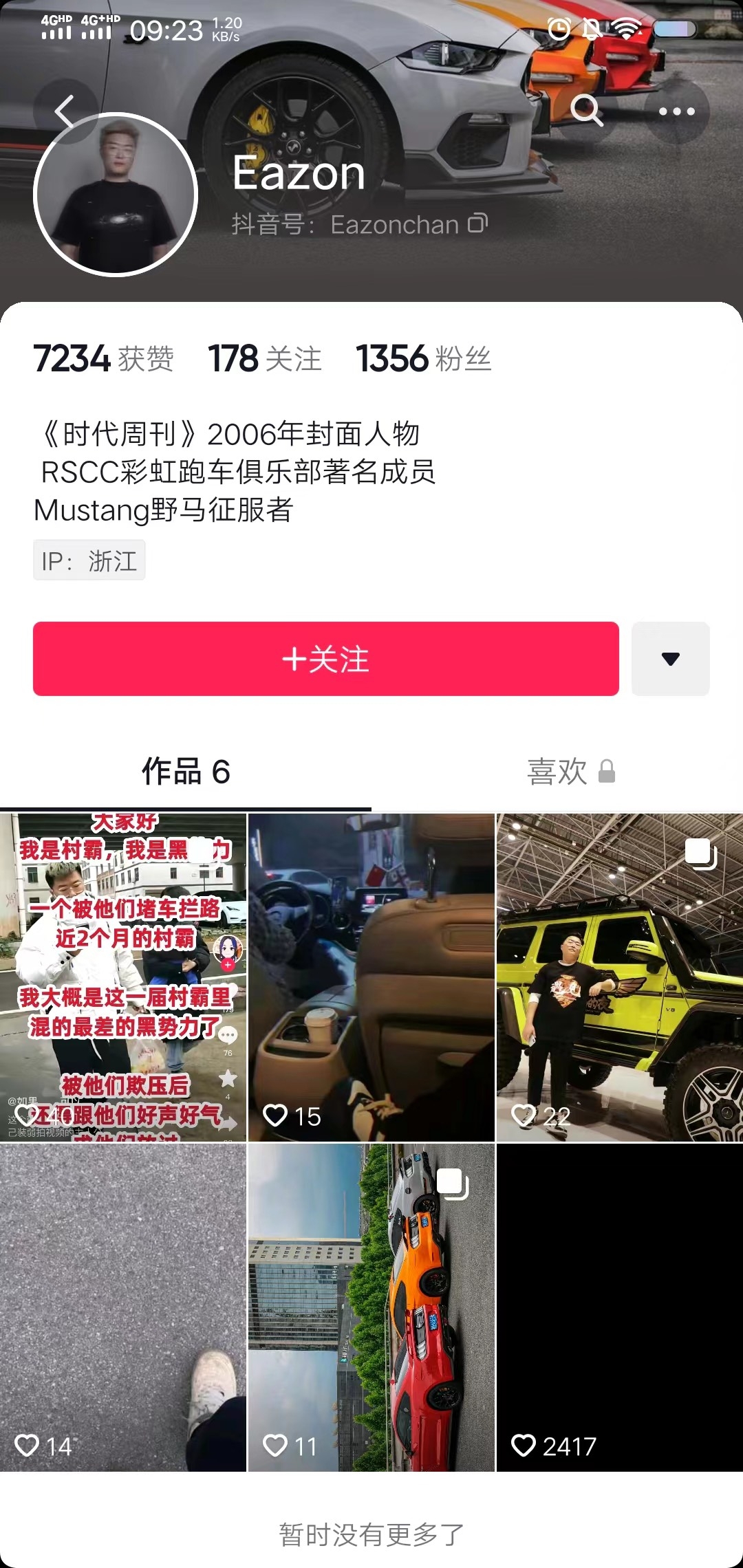Copy the Douyin ID Eazonchan

(478, 224)
